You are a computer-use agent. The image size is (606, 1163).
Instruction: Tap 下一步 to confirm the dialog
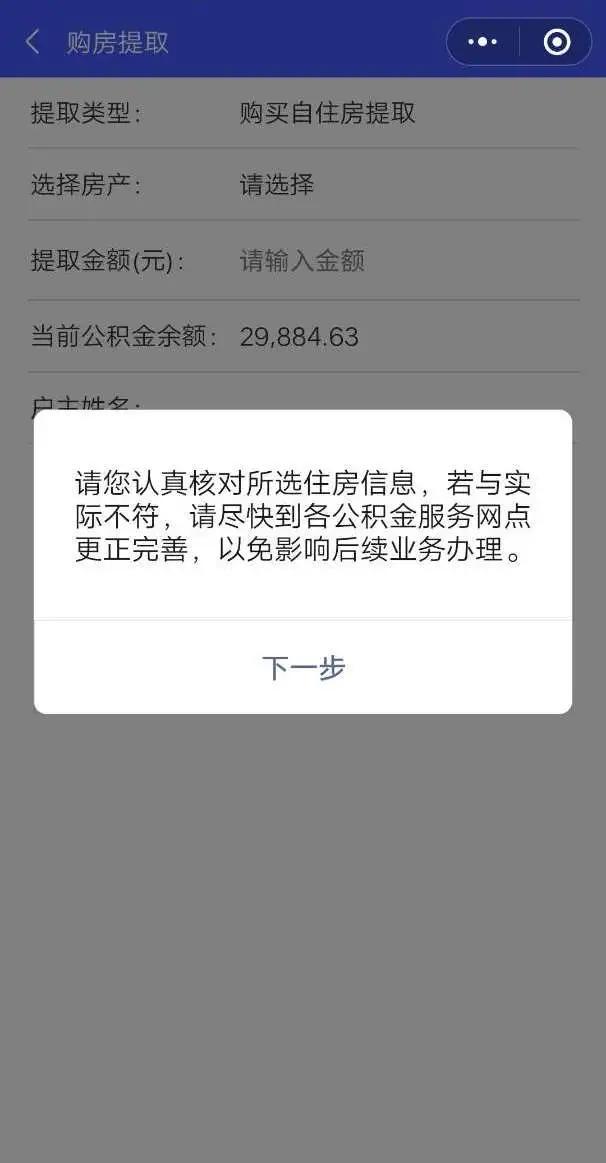[x=303, y=668]
